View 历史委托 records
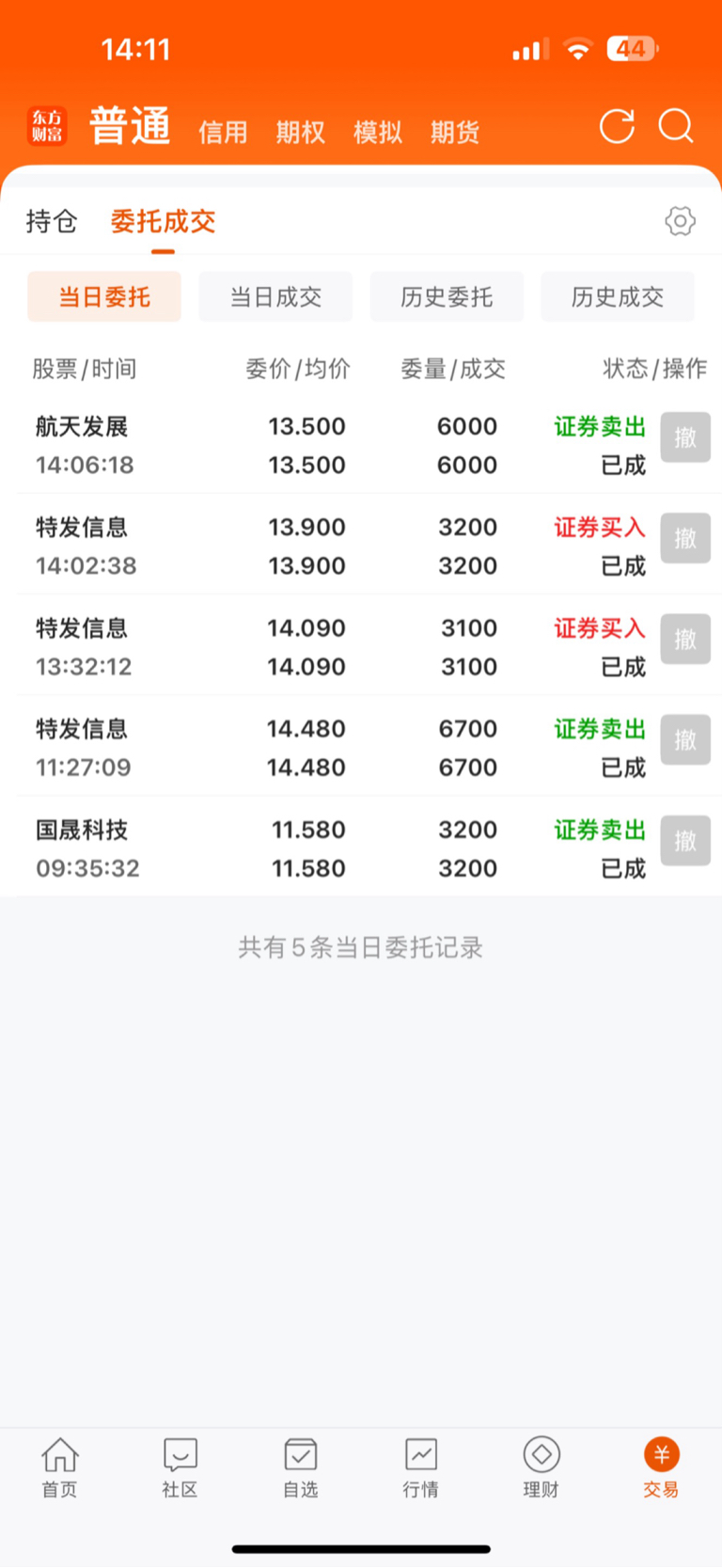The height and width of the screenshot is (1568, 722). (447, 297)
